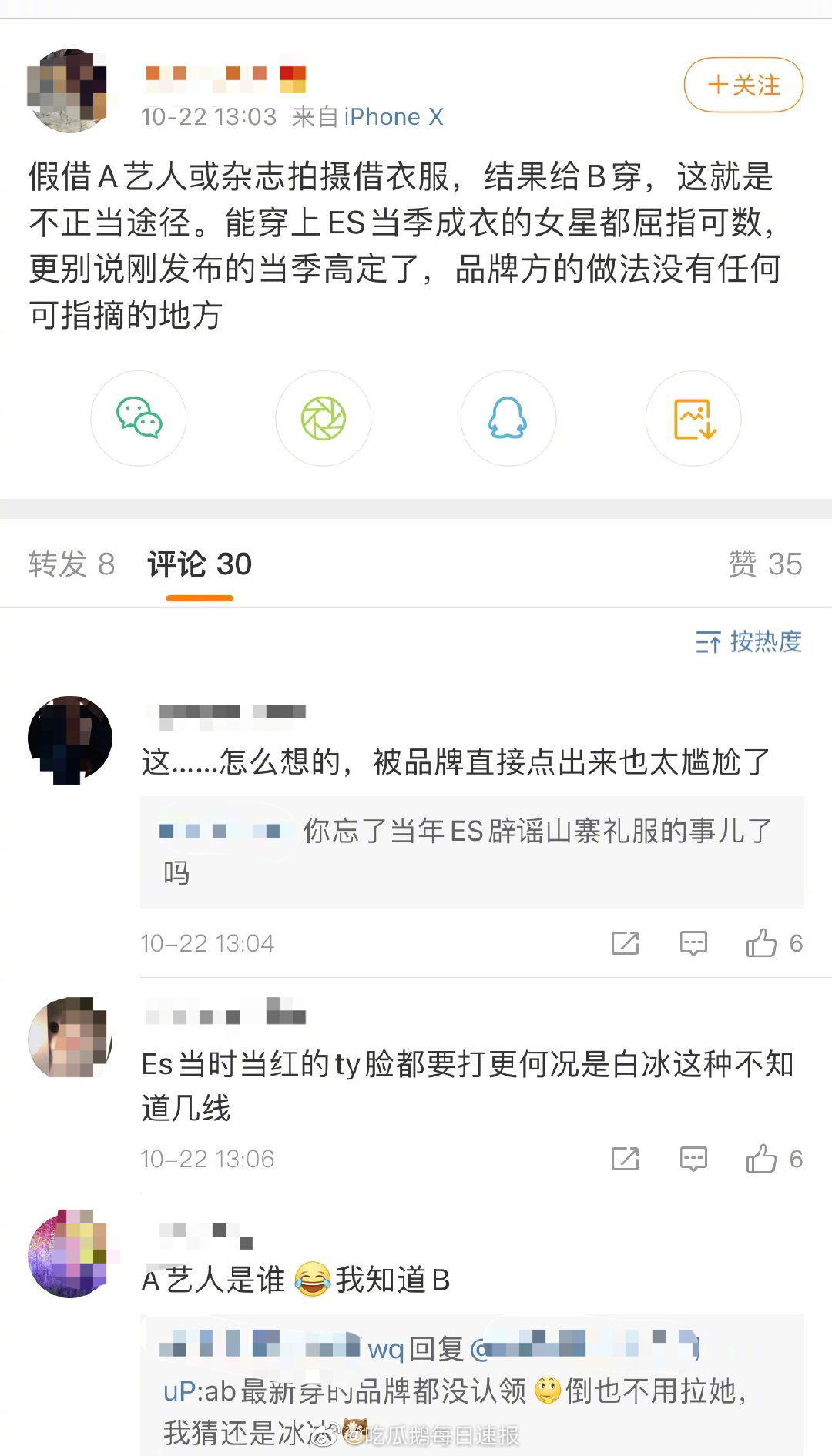Open the reply about ES辟谣山寨礼服

click(471, 852)
